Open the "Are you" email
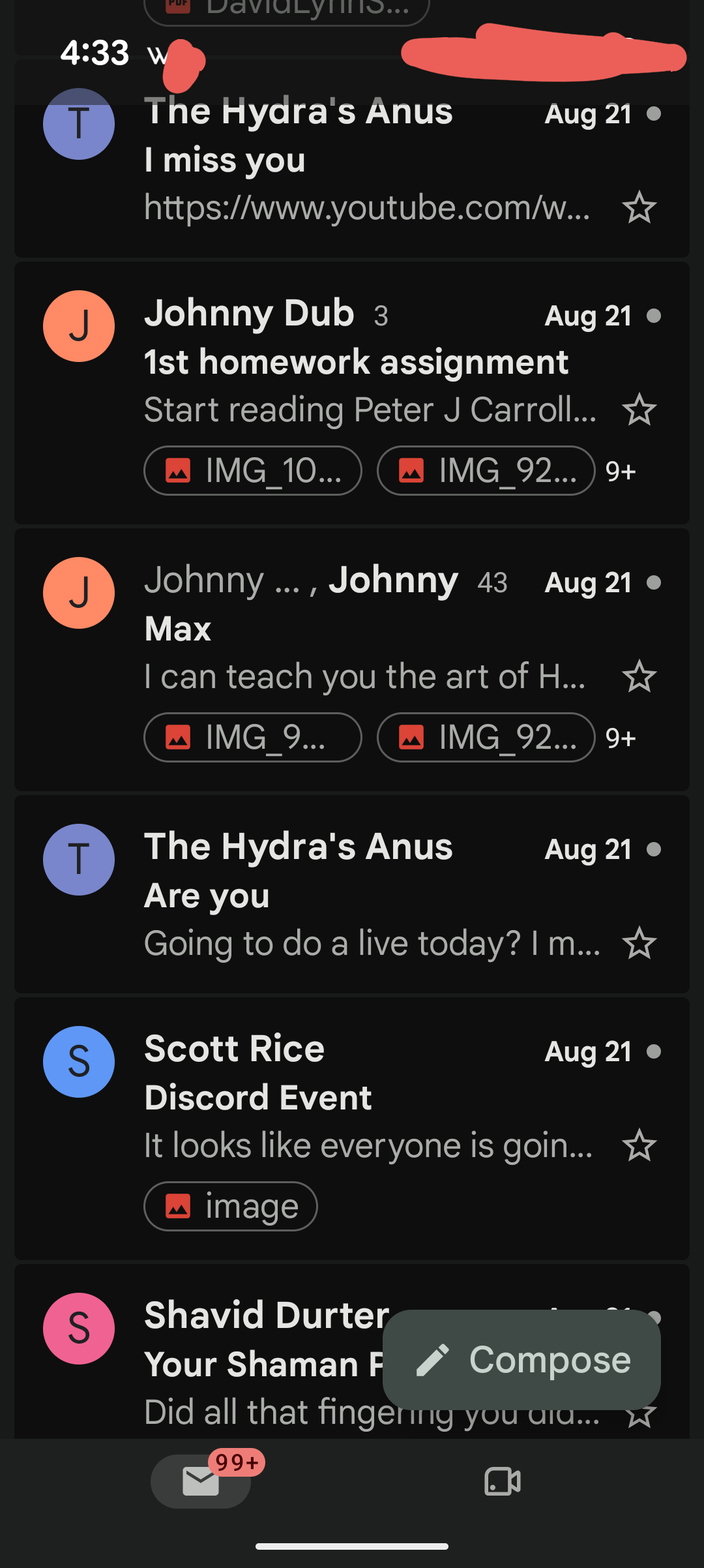 352,894
